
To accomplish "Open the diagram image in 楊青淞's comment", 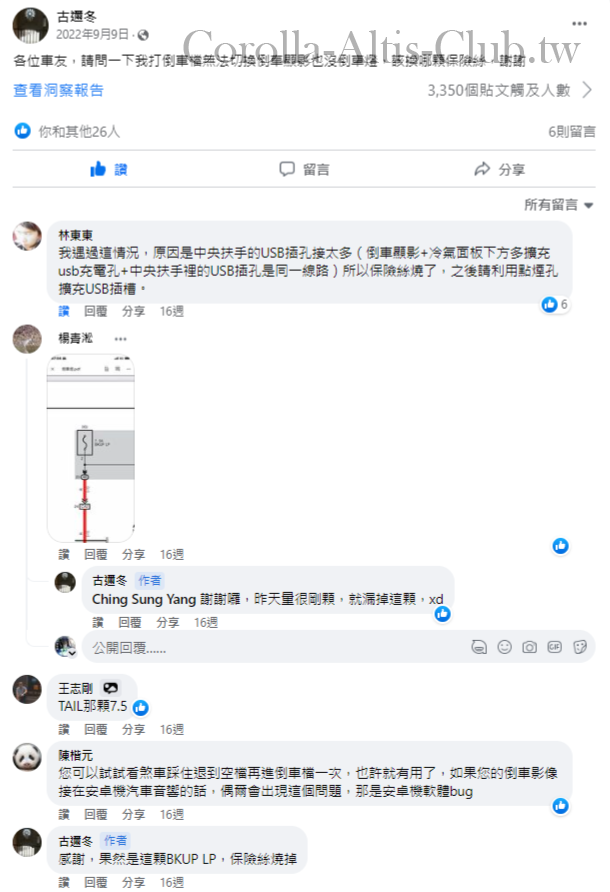I will click(x=91, y=448).
